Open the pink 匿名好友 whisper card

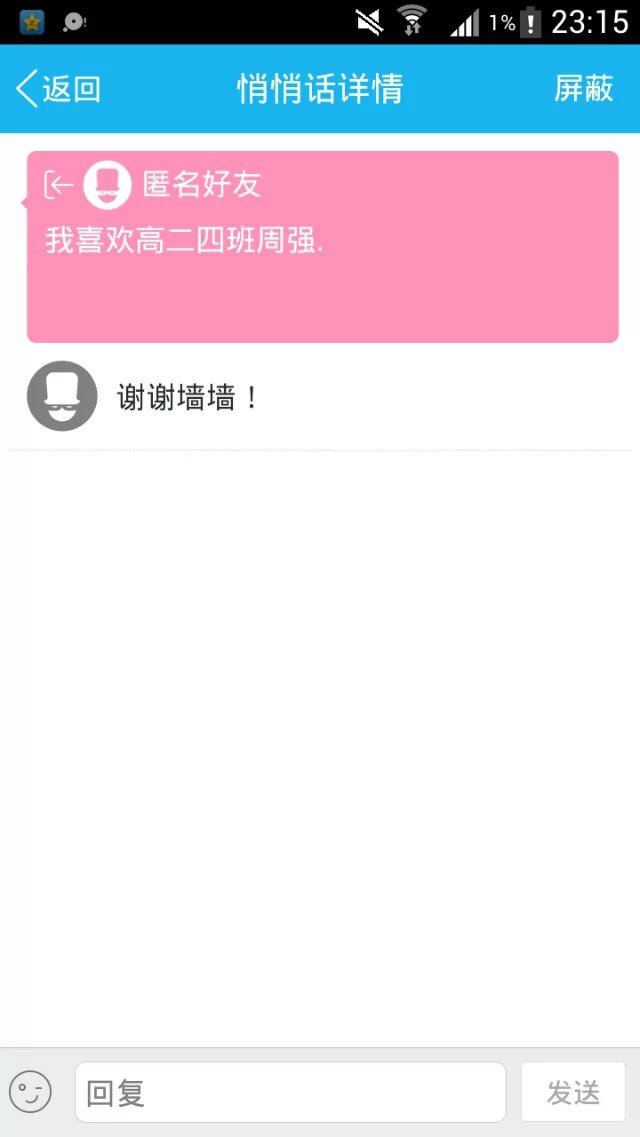[x=322, y=247]
